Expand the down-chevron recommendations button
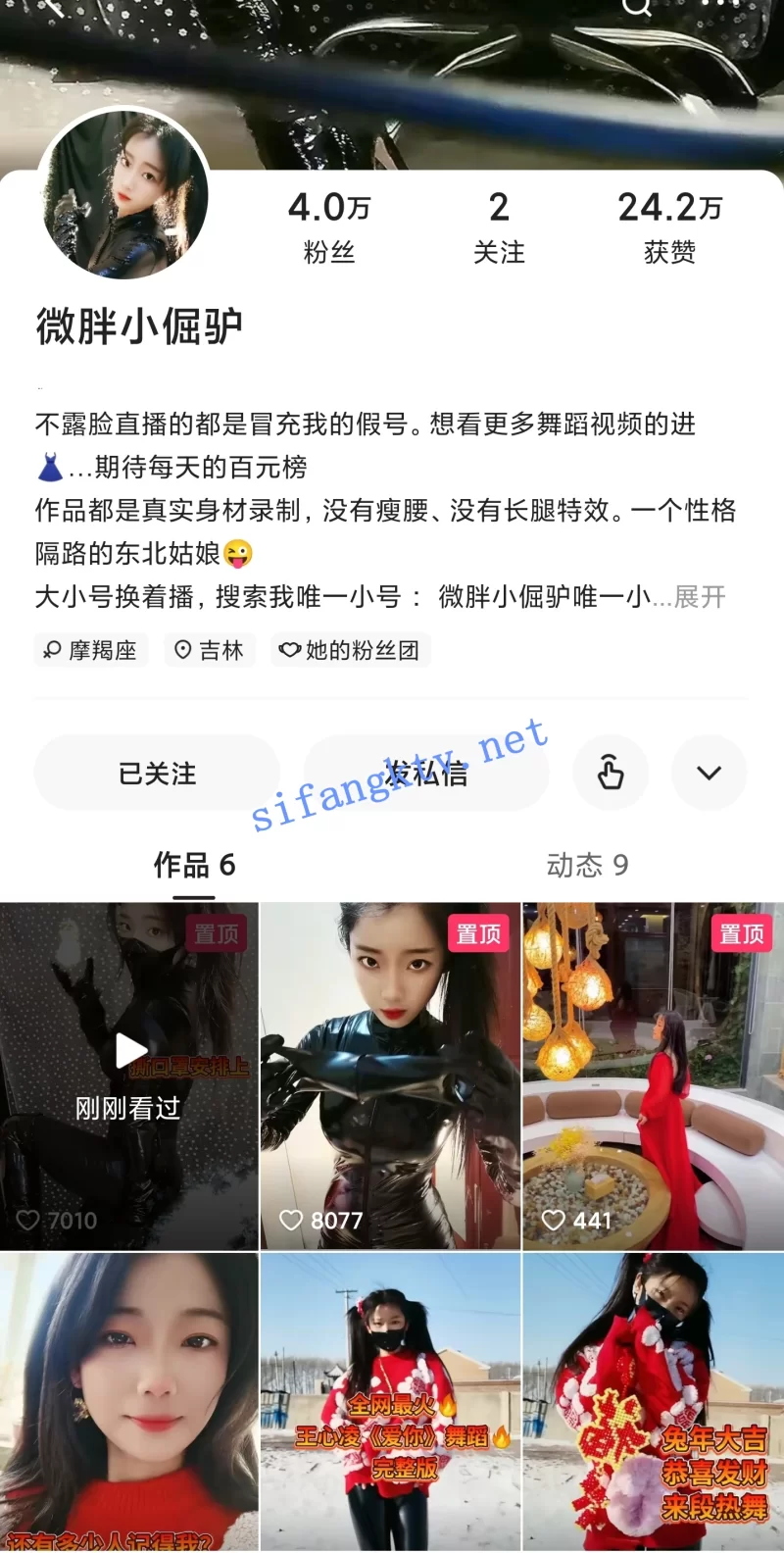This screenshot has width=784, height=1553. pos(709,774)
